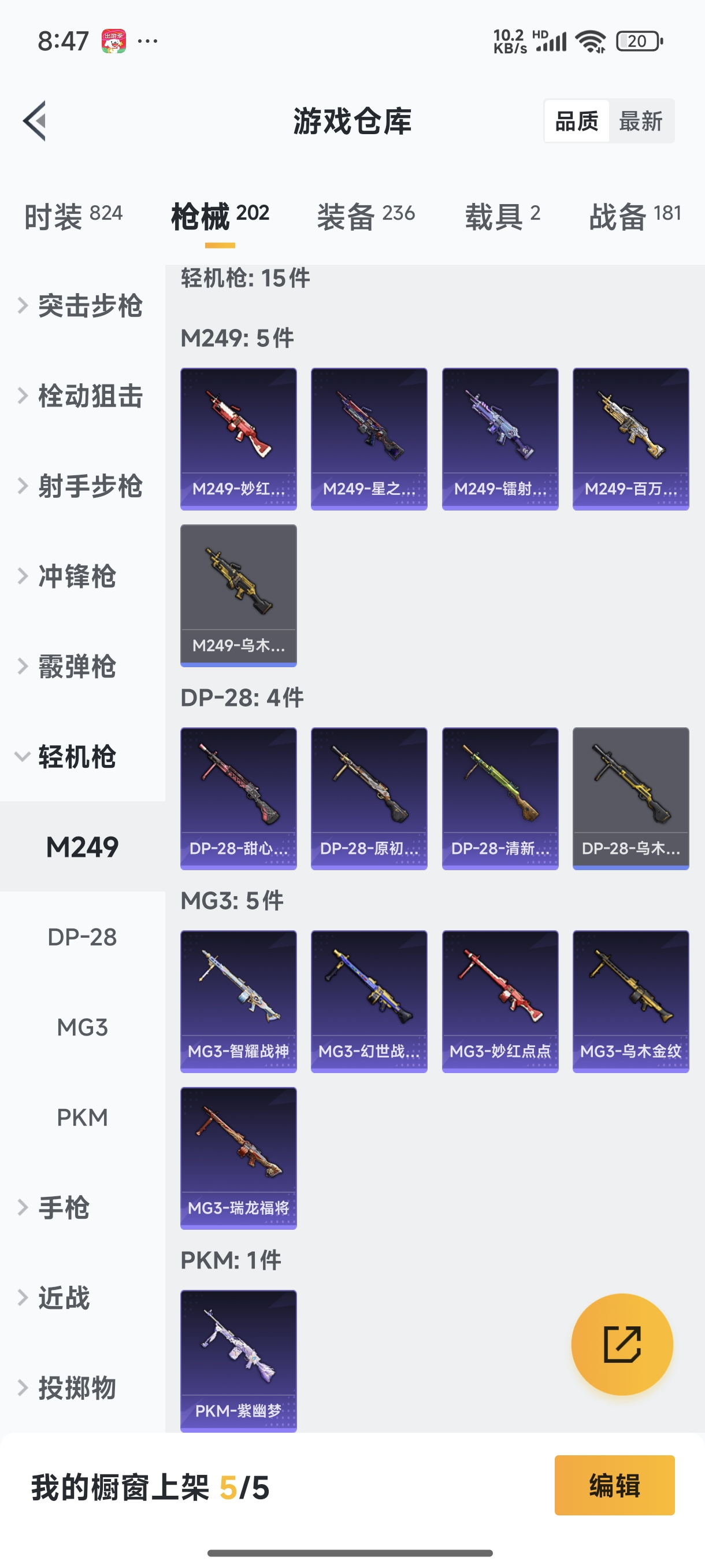
Task: Open the PKM-紫幽梦 skin tile
Action: click(x=239, y=1361)
